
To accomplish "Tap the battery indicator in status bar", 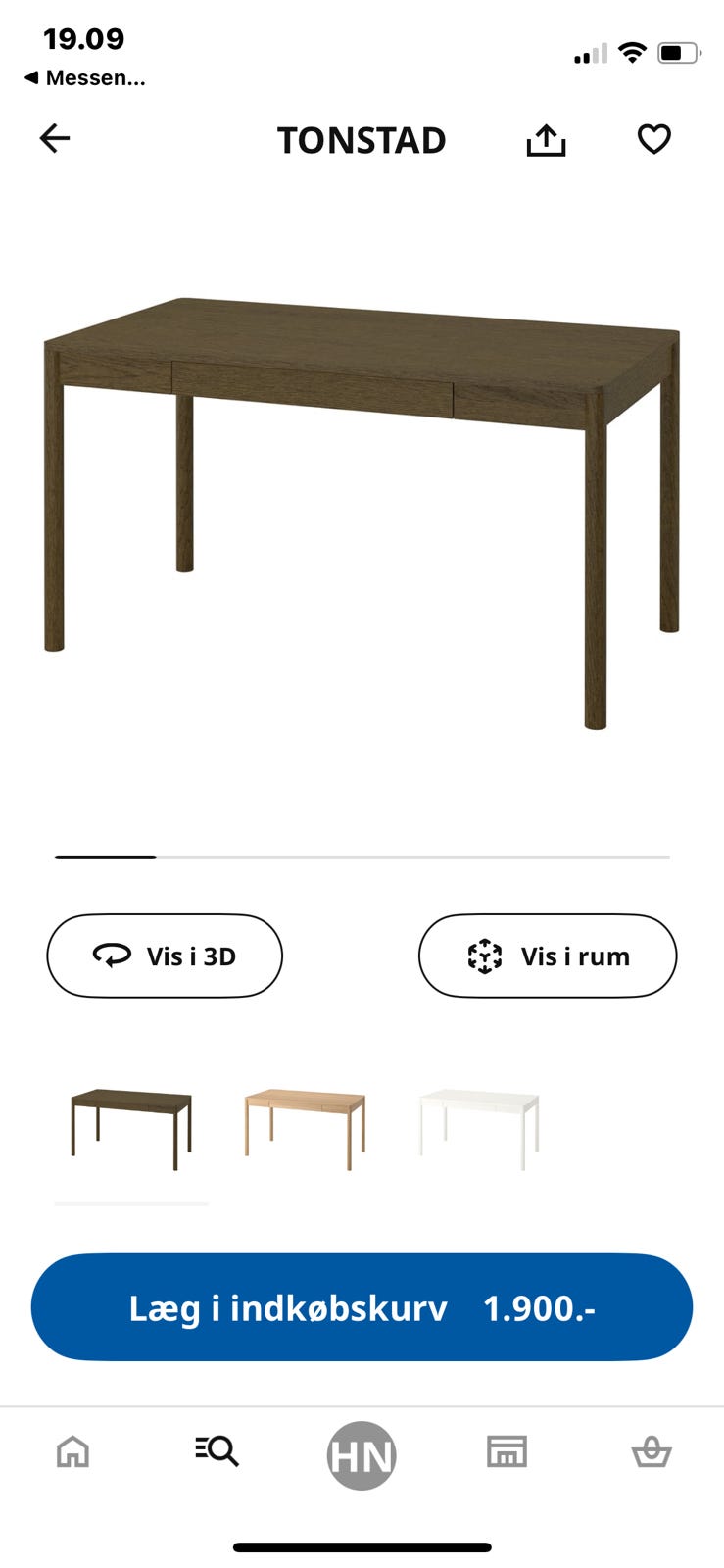I will click(x=678, y=54).
